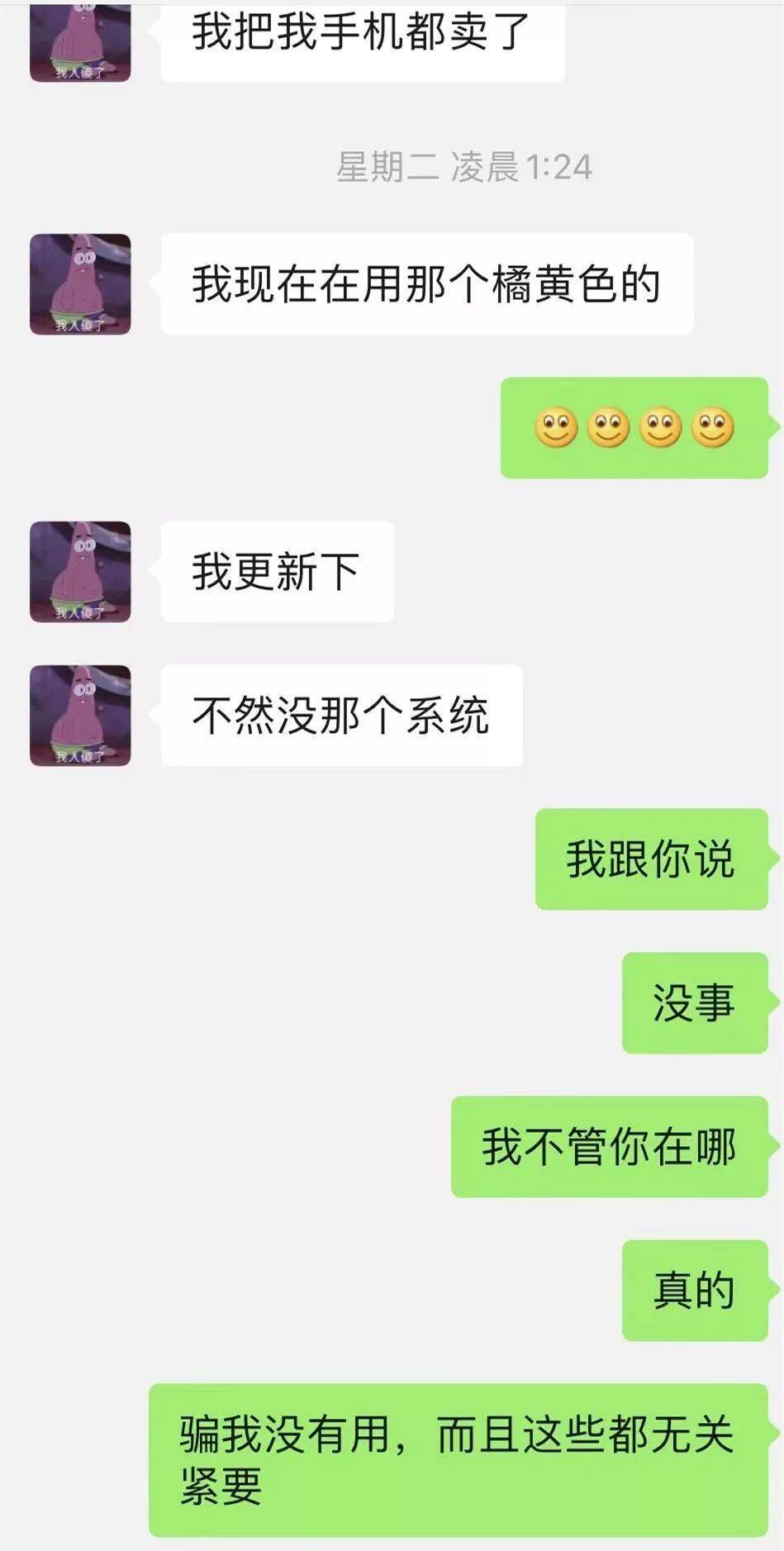Open avatar beside '我现在在用那个橘黄色的' message
The width and height of the screenshot is (784, 1551).
80,284
